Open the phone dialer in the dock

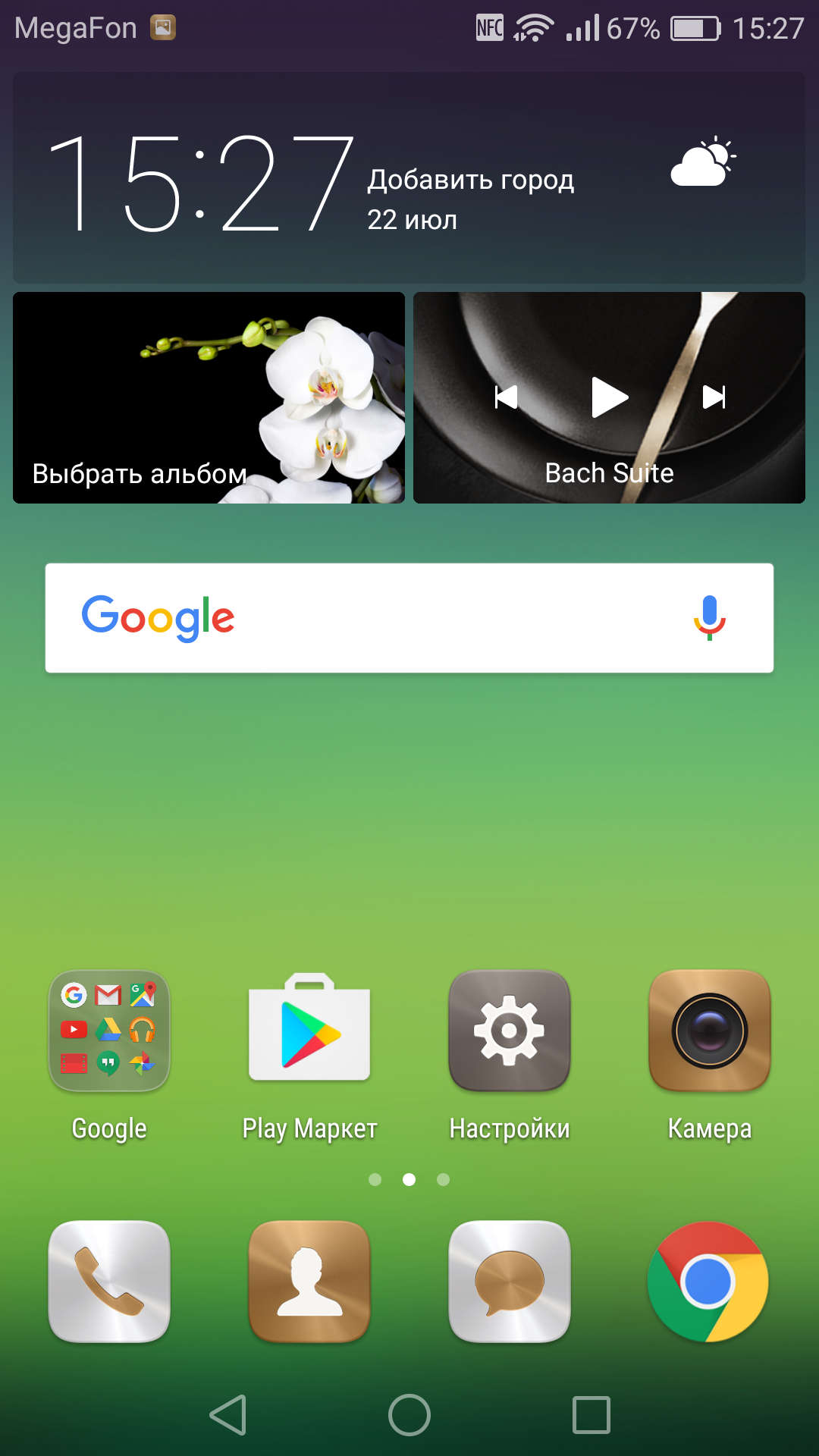[x=109, y=1281]
